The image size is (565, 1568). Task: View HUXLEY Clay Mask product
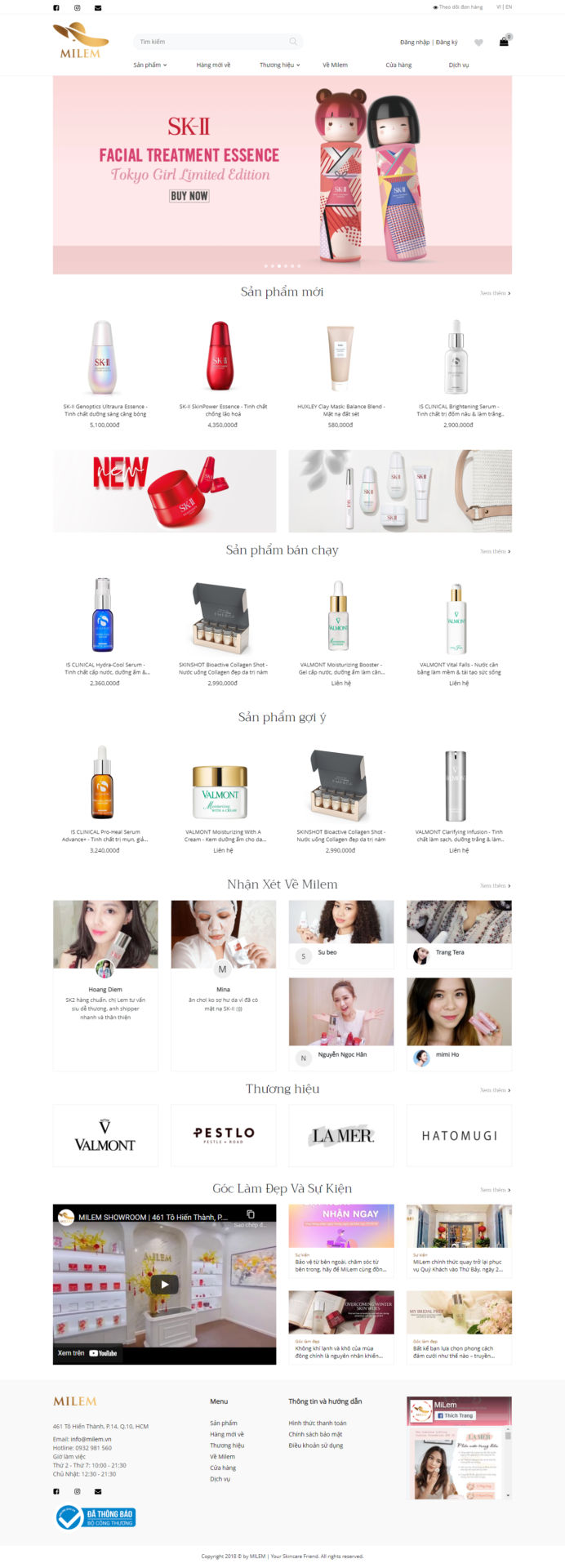tap(340, 358)
